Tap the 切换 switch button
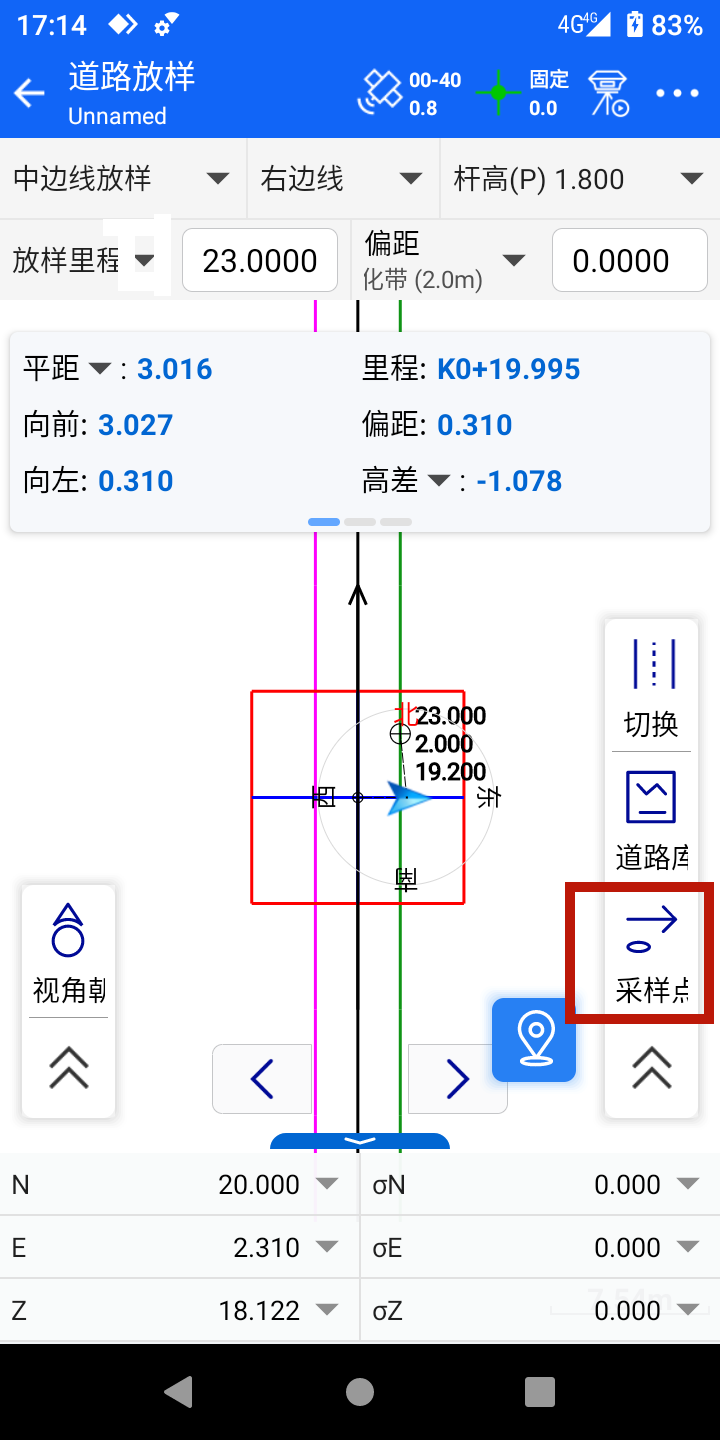Viewport: 720px width, 1440px height. tap(651, 688)
